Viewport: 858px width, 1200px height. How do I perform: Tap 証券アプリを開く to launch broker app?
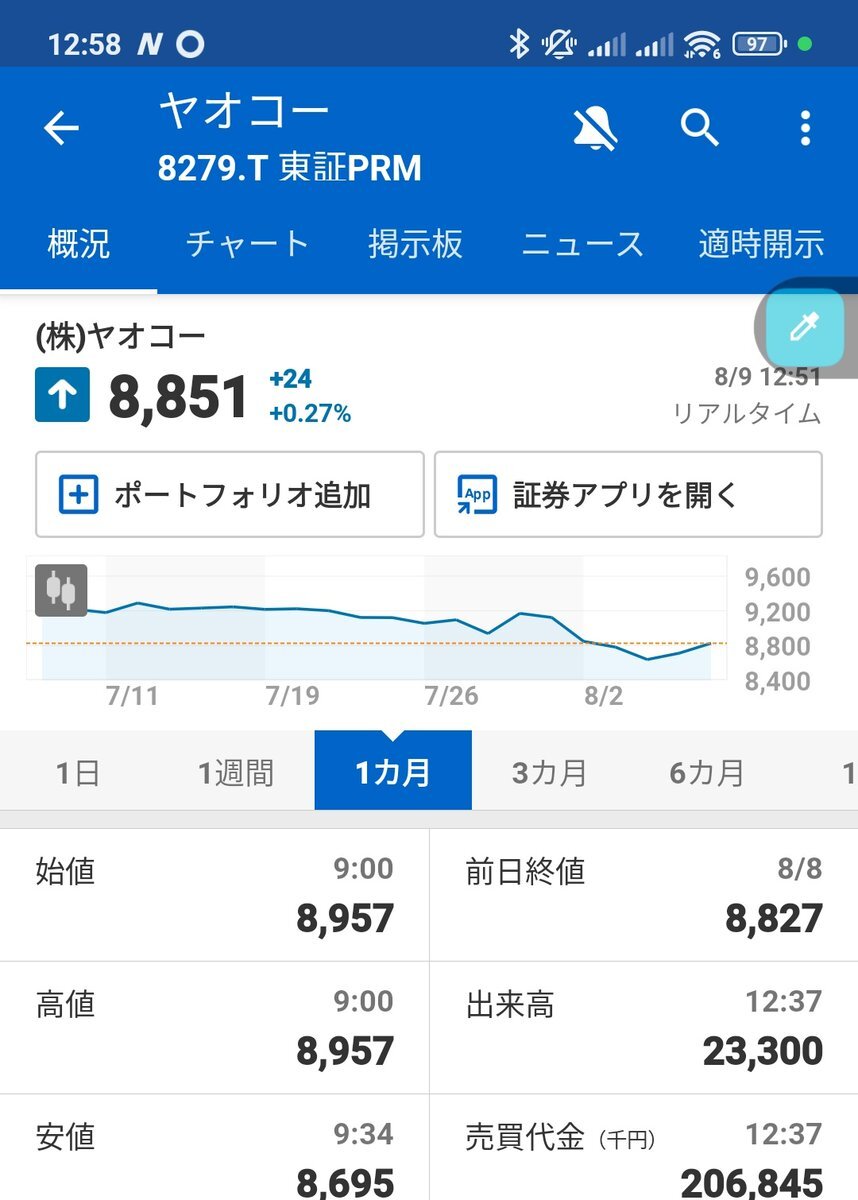(x=628, y=491)
